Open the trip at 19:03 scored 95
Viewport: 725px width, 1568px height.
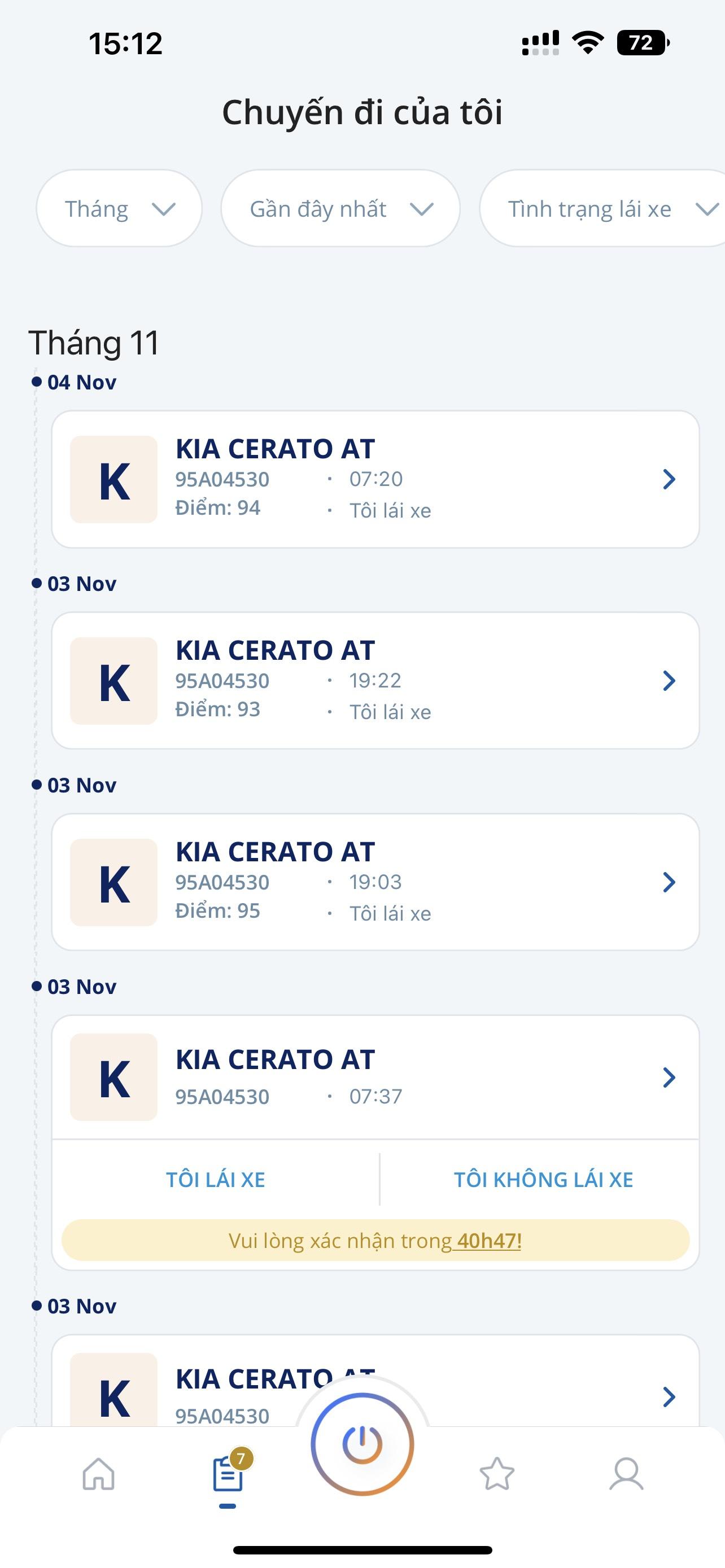click(375, 882)
